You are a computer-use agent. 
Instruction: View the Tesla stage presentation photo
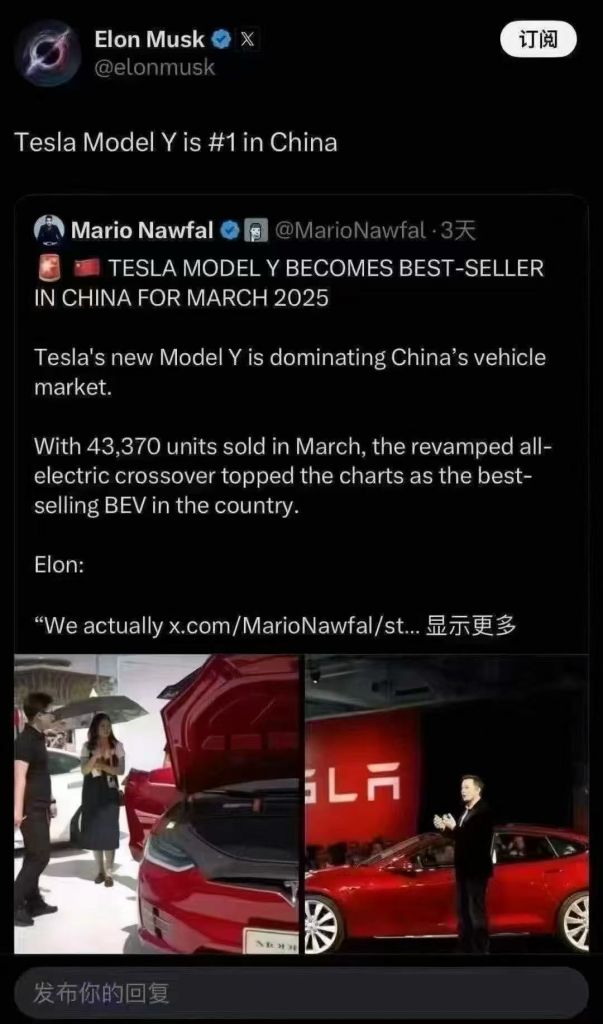[x=446, y=804]
